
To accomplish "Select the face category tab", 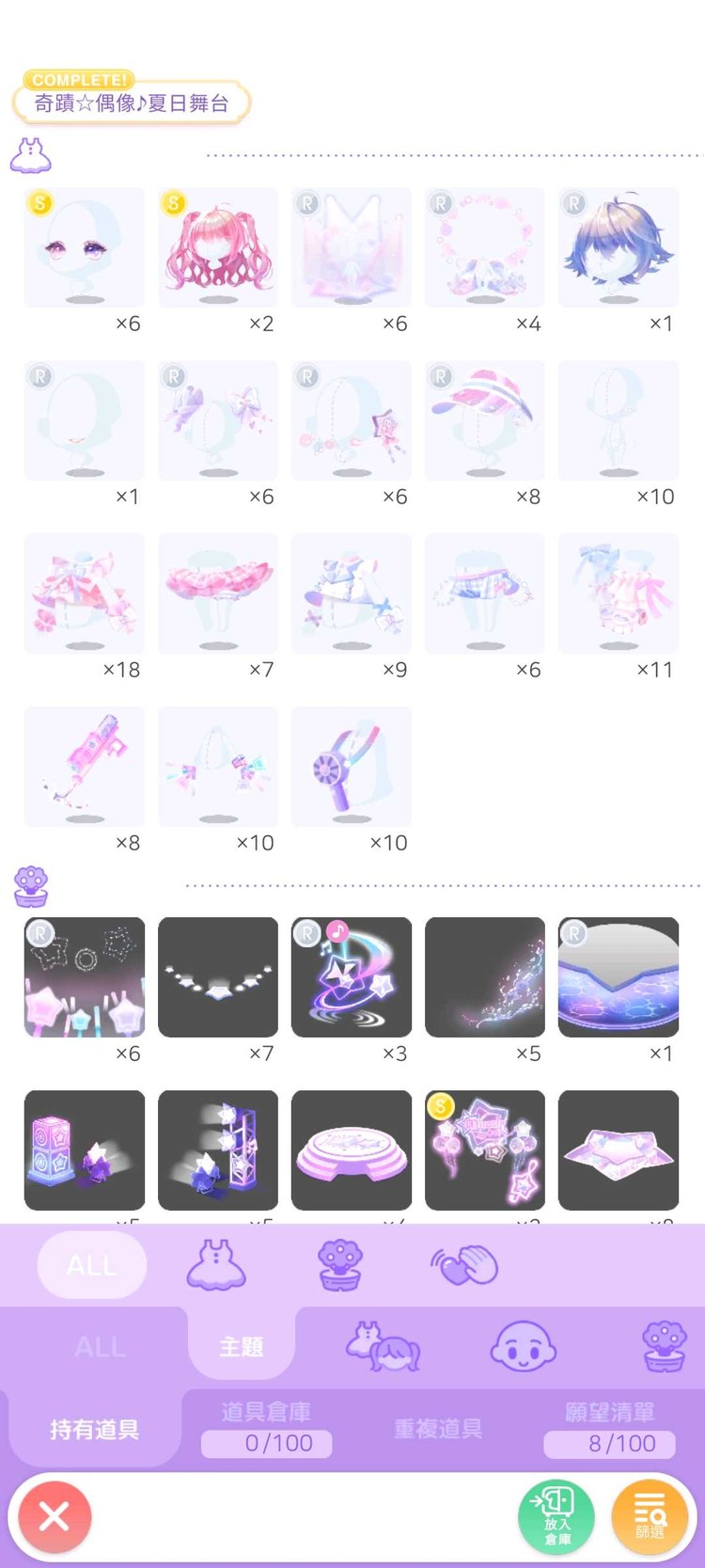I will [523, 1347].
